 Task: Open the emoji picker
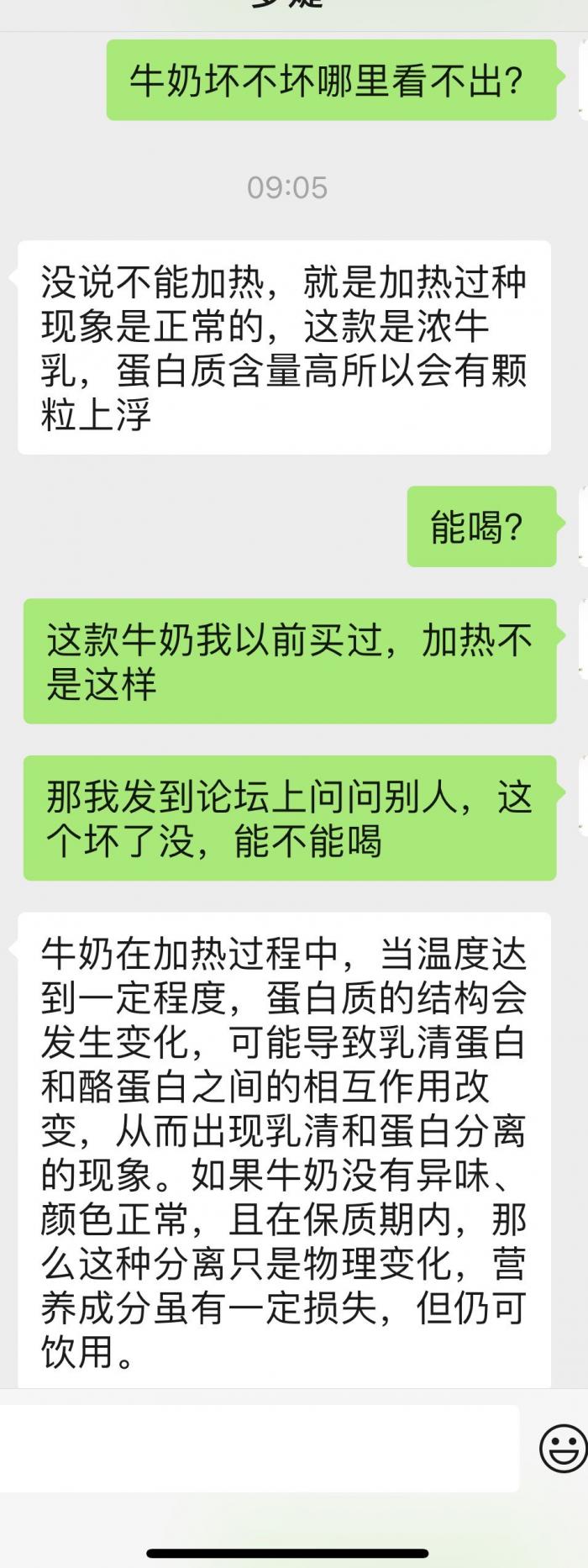pos(562,1449)
